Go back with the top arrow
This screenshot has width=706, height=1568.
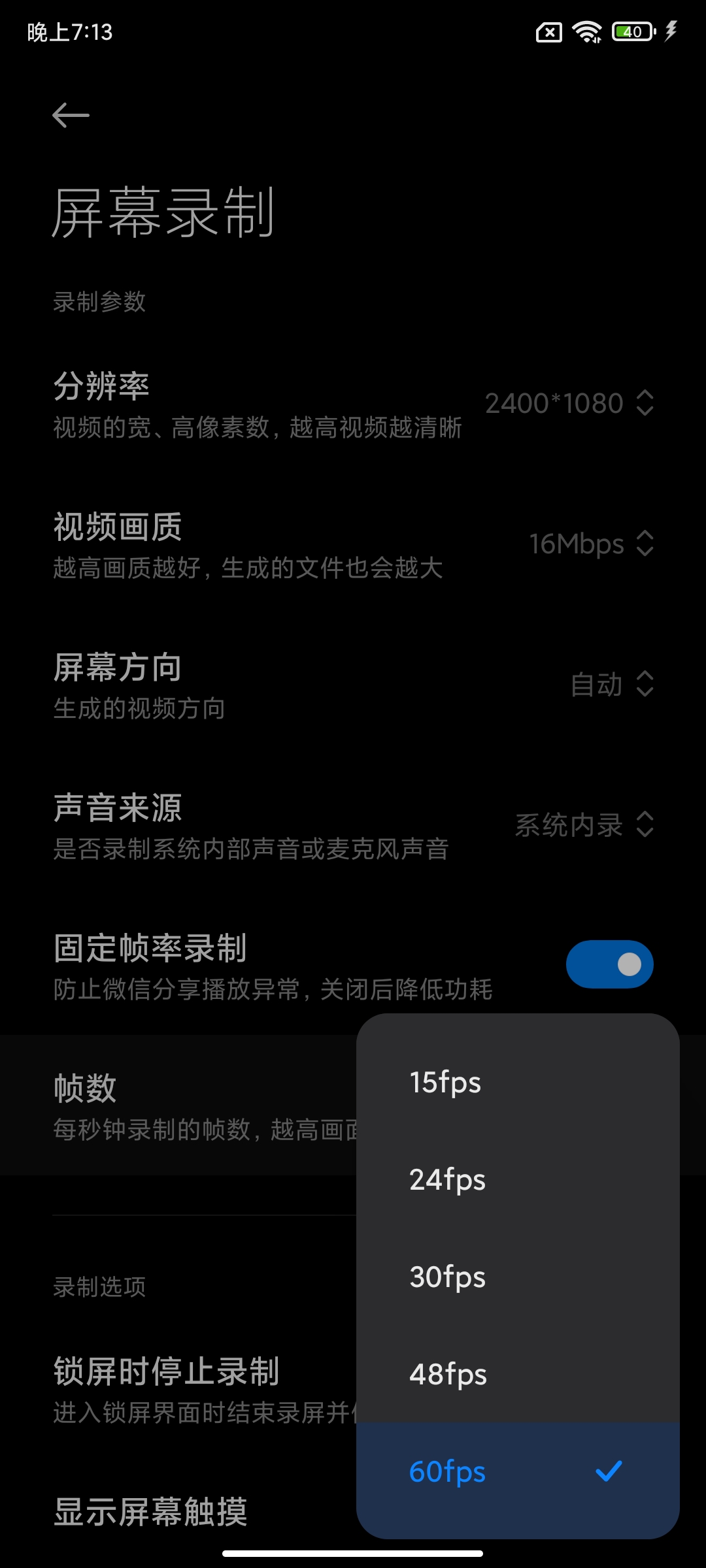pos(71,116)
